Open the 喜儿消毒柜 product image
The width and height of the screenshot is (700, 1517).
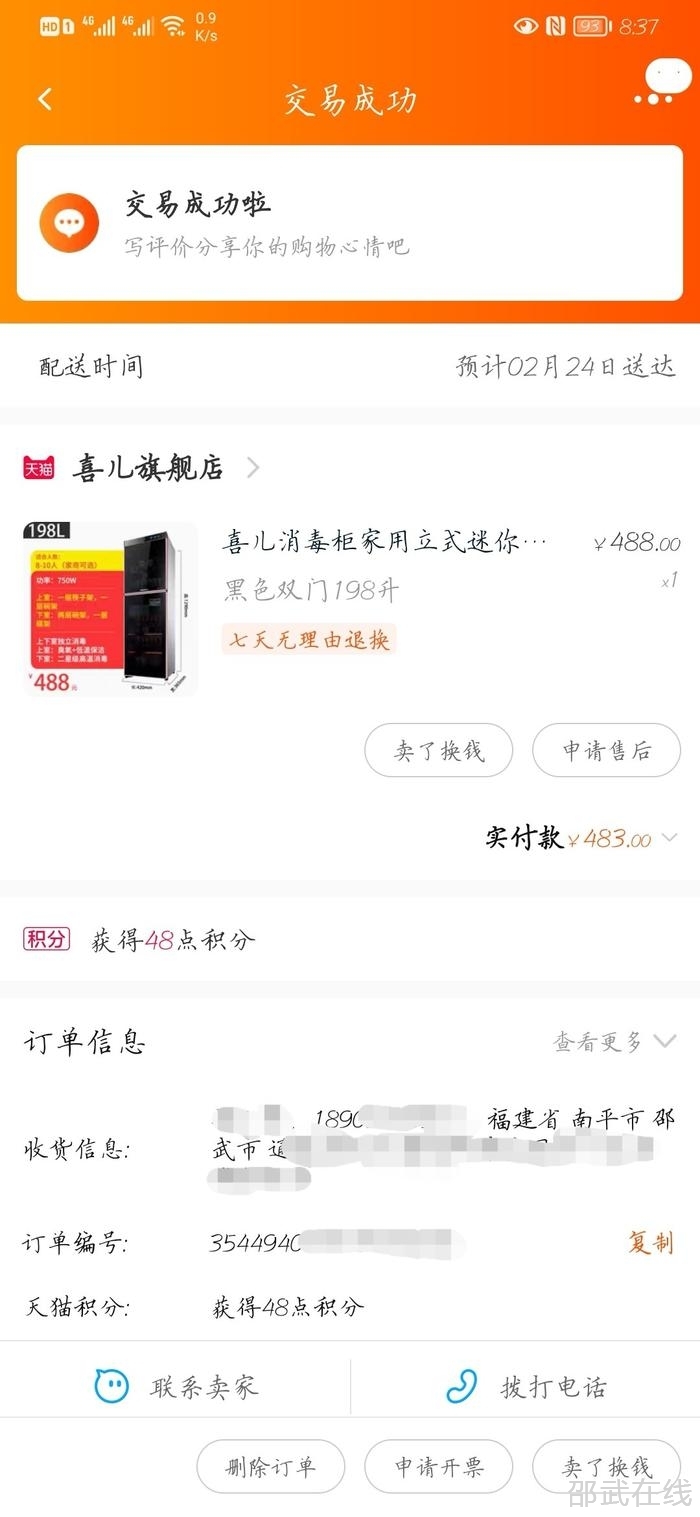click(x=110, y=608)
